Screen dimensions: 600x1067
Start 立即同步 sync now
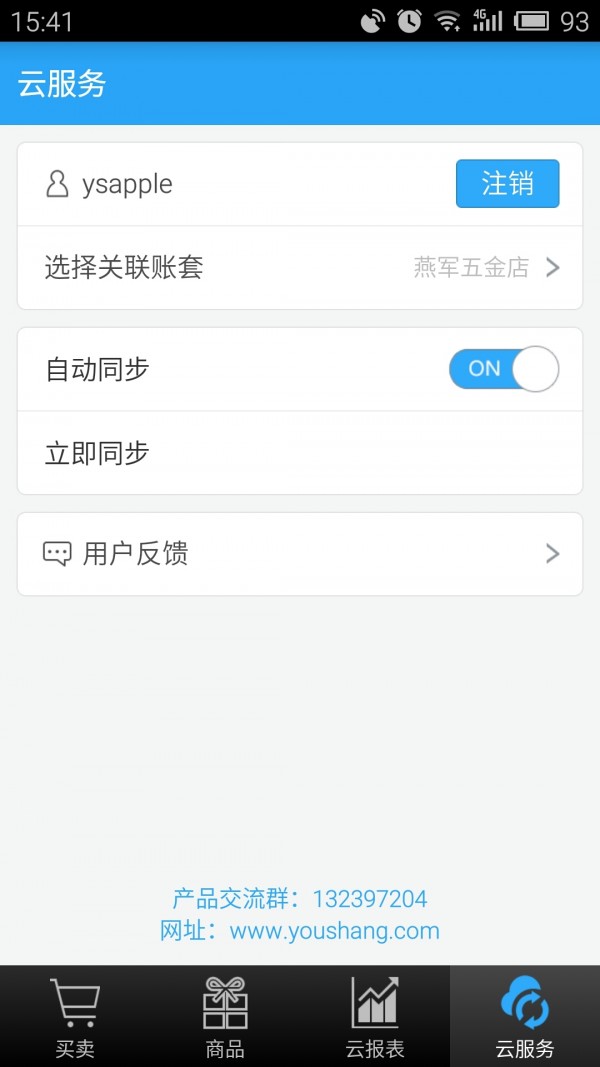[x=300, y=453]
